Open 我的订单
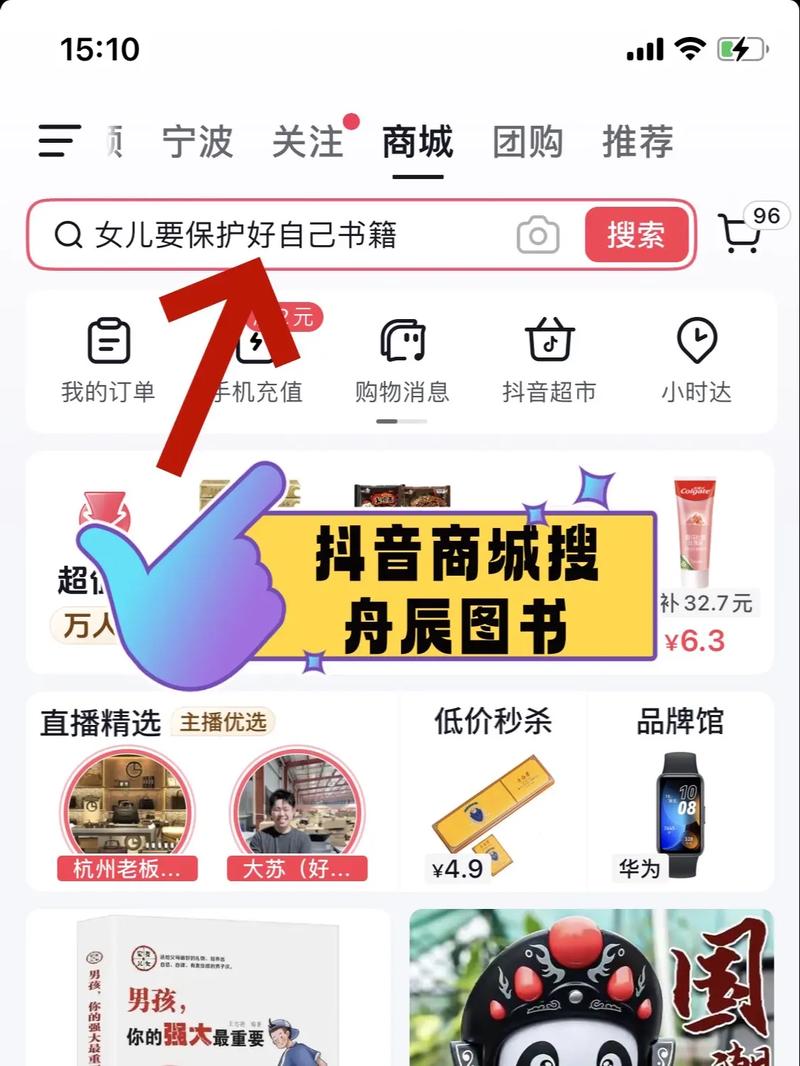This screenshot has width=800, height=1066. click(108, 360)
